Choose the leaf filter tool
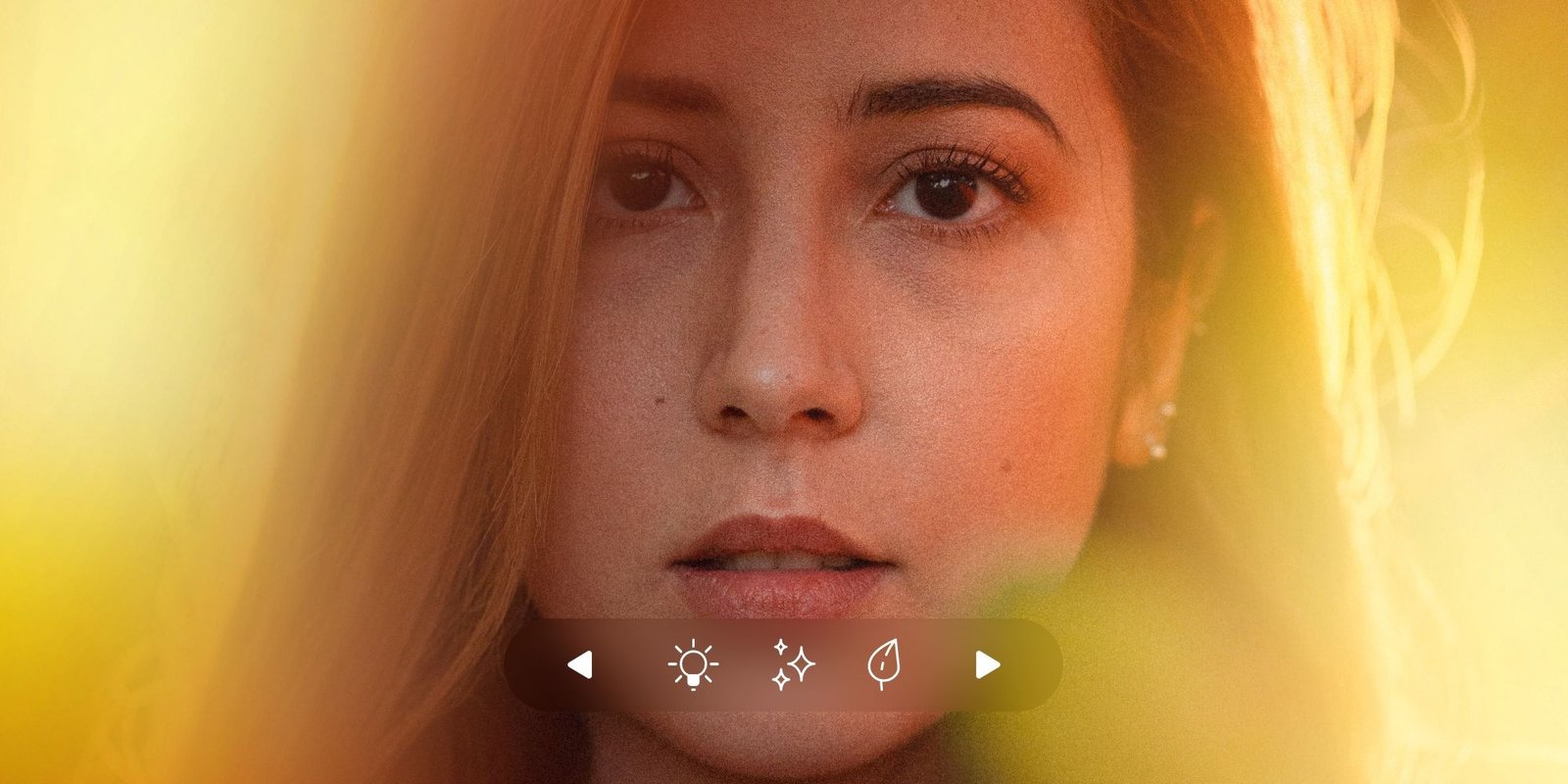 click(884, 664)
